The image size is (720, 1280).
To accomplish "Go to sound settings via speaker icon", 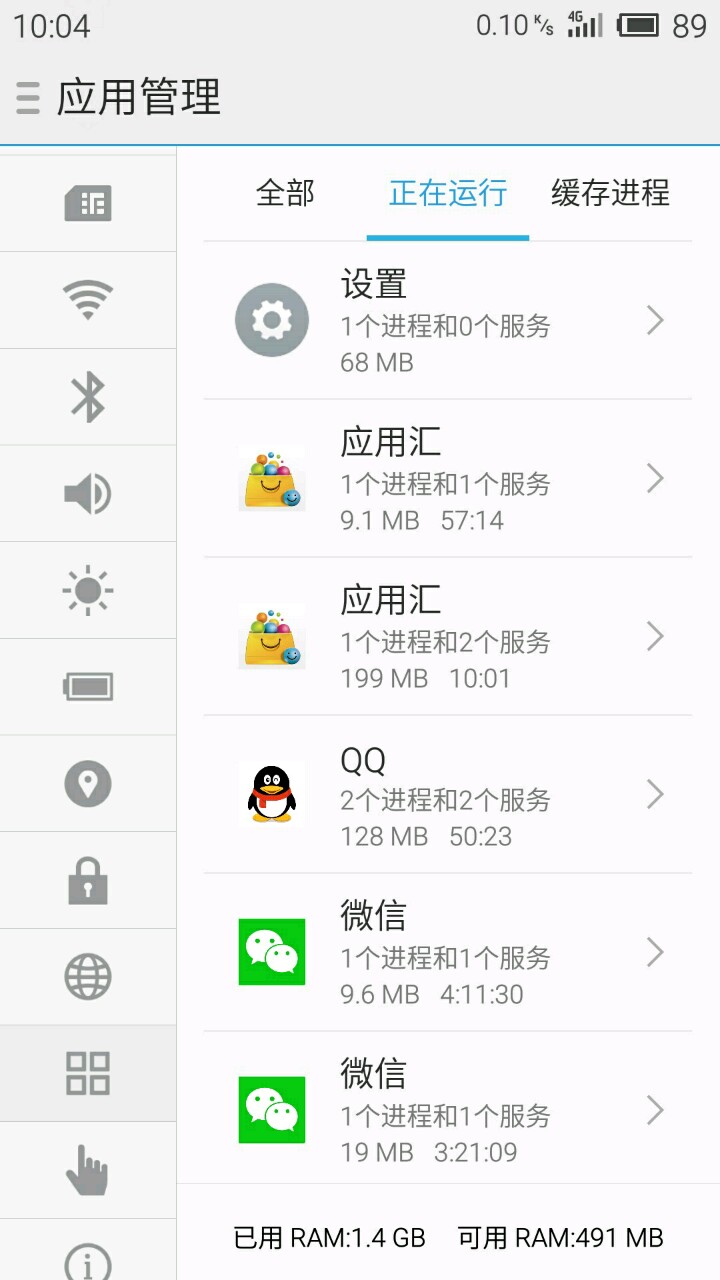I will tap(88, 494).
